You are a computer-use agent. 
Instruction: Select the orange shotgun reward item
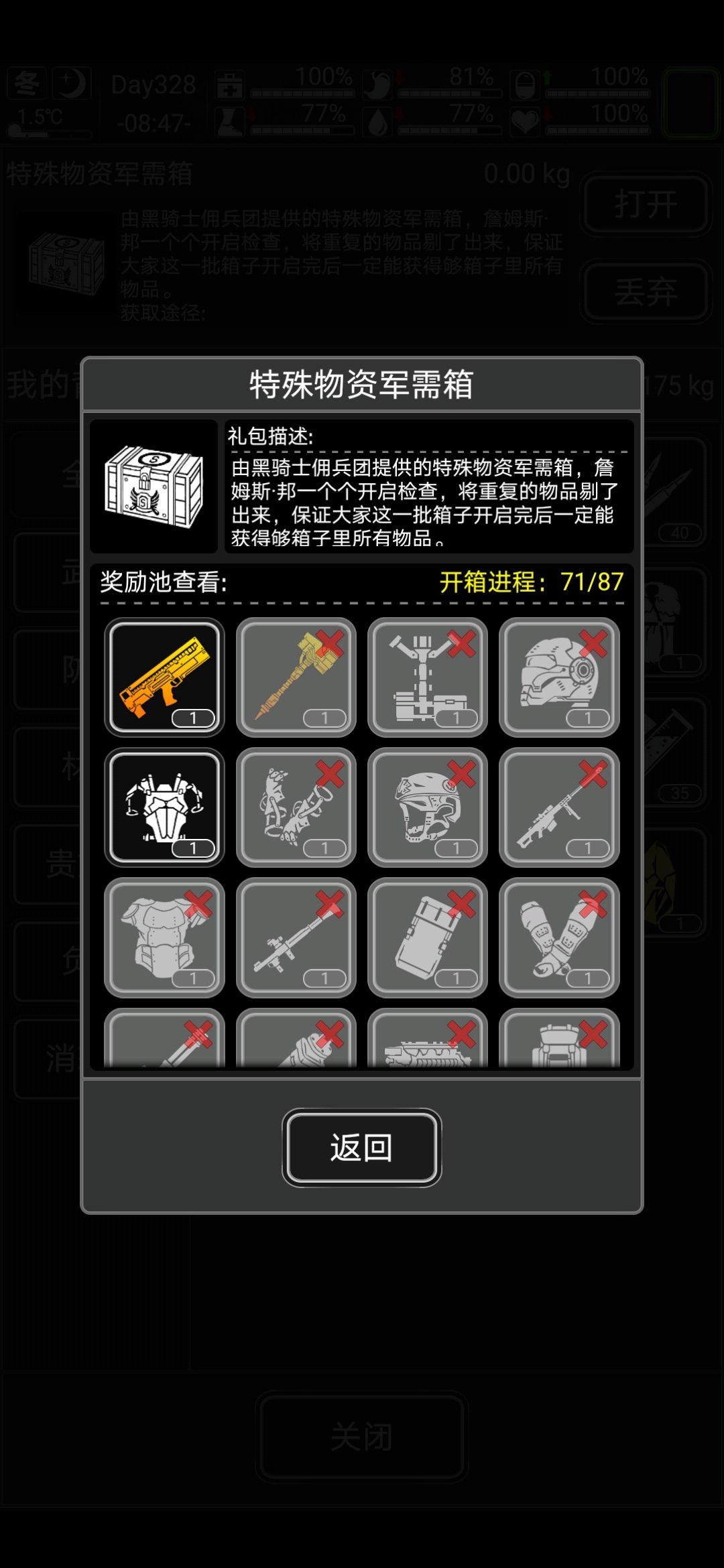coord(164,677)
